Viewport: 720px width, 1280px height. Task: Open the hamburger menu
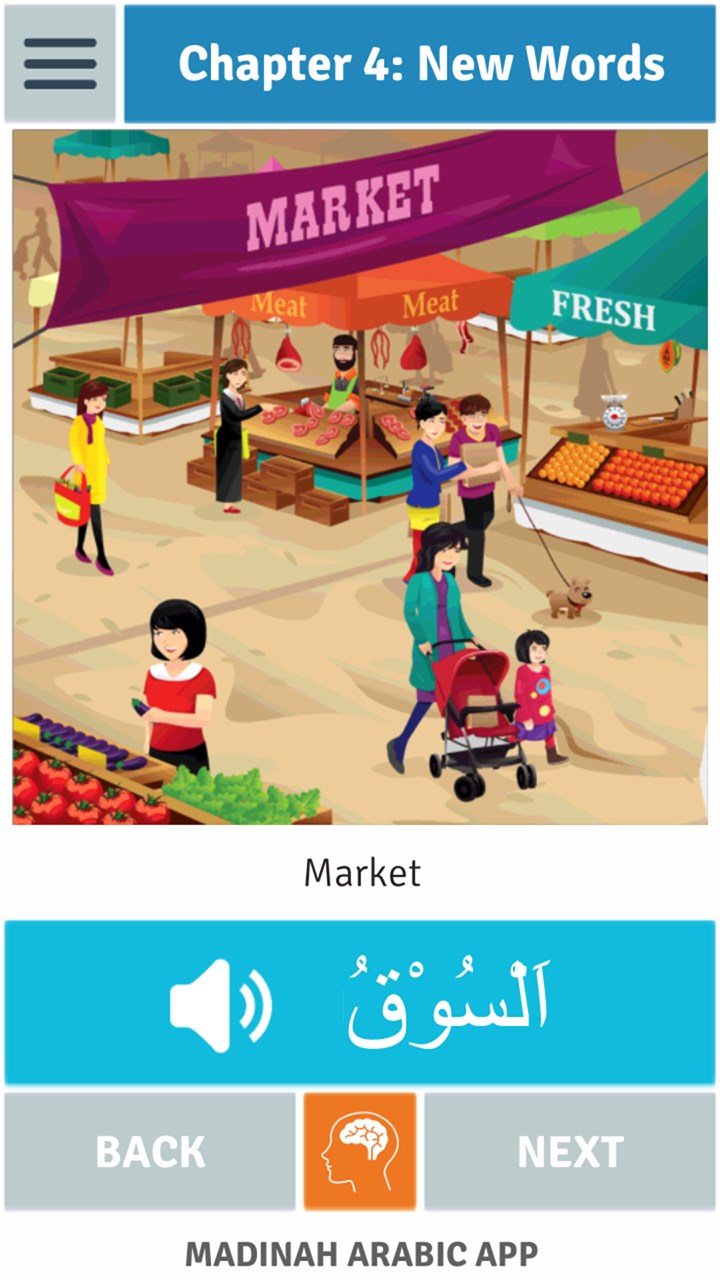point(60,64)
